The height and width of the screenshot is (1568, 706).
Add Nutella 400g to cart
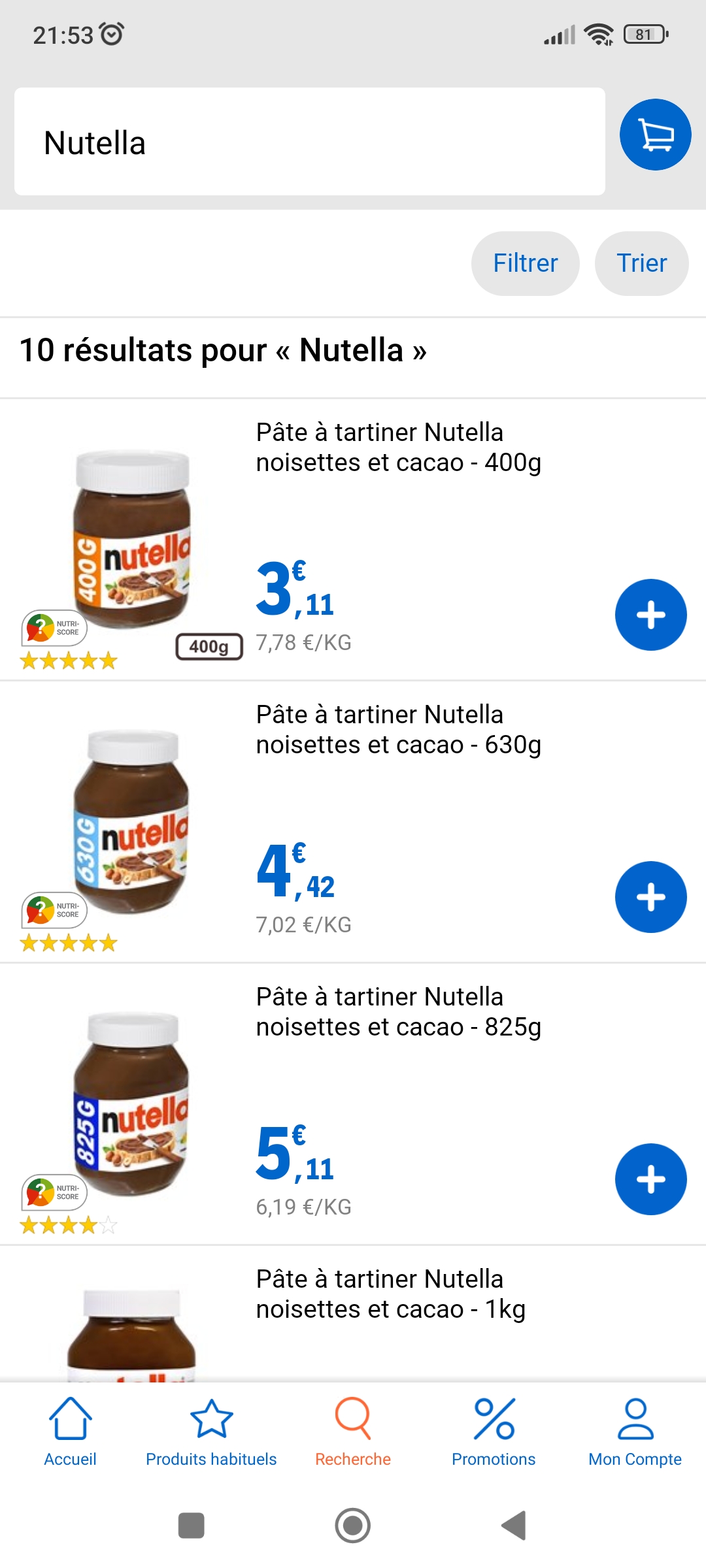point(650,615)
